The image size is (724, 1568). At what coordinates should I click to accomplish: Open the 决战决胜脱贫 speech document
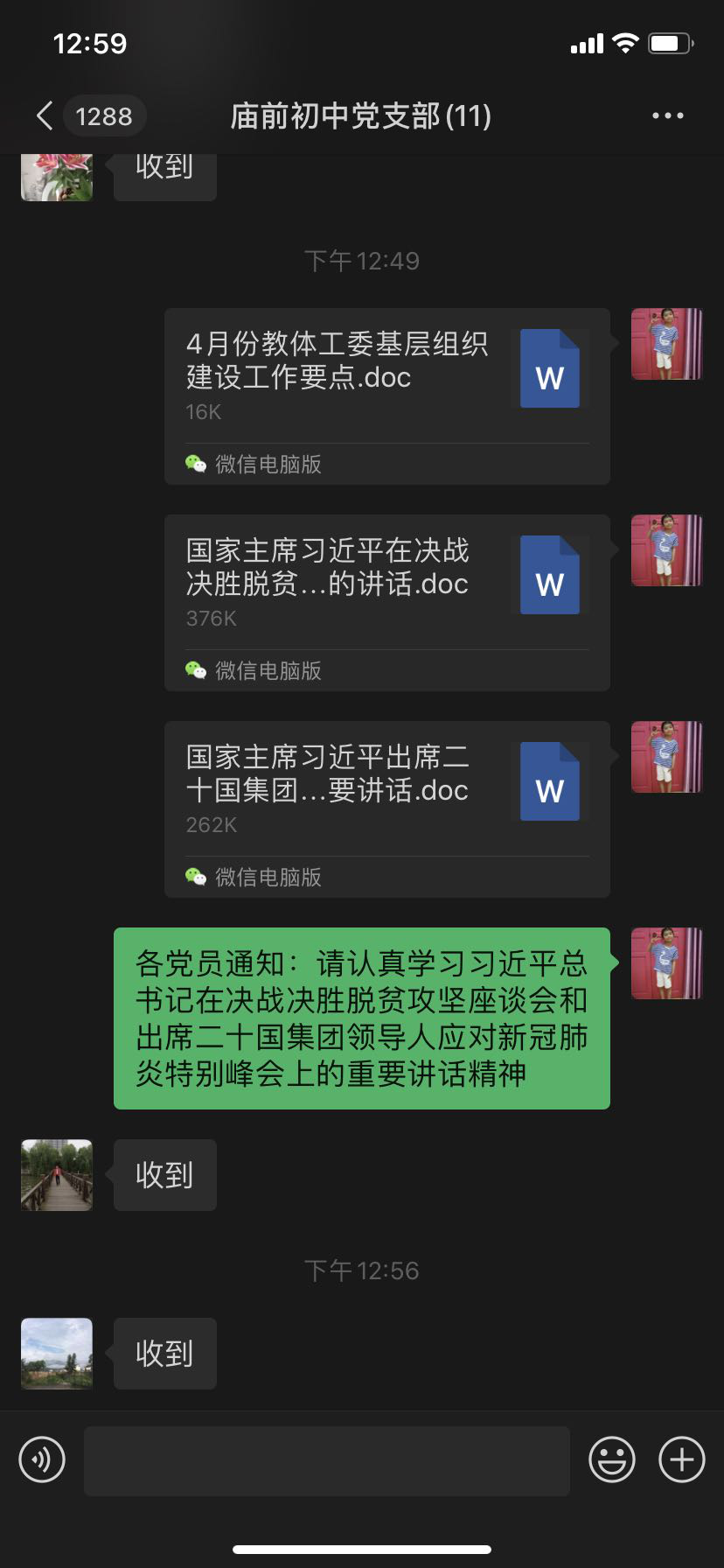point(386,602)
